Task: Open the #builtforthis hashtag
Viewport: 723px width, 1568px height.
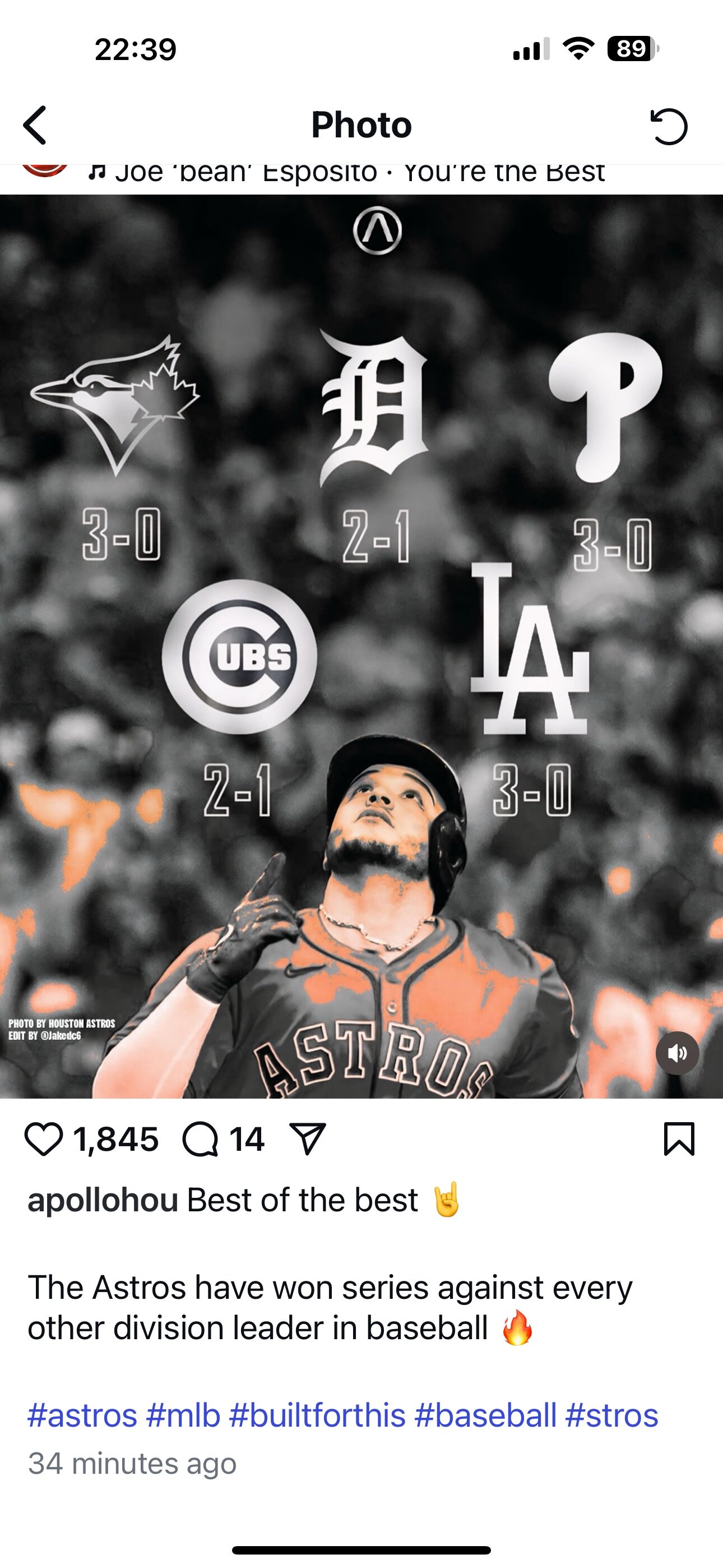Action: click(317, 1414)
